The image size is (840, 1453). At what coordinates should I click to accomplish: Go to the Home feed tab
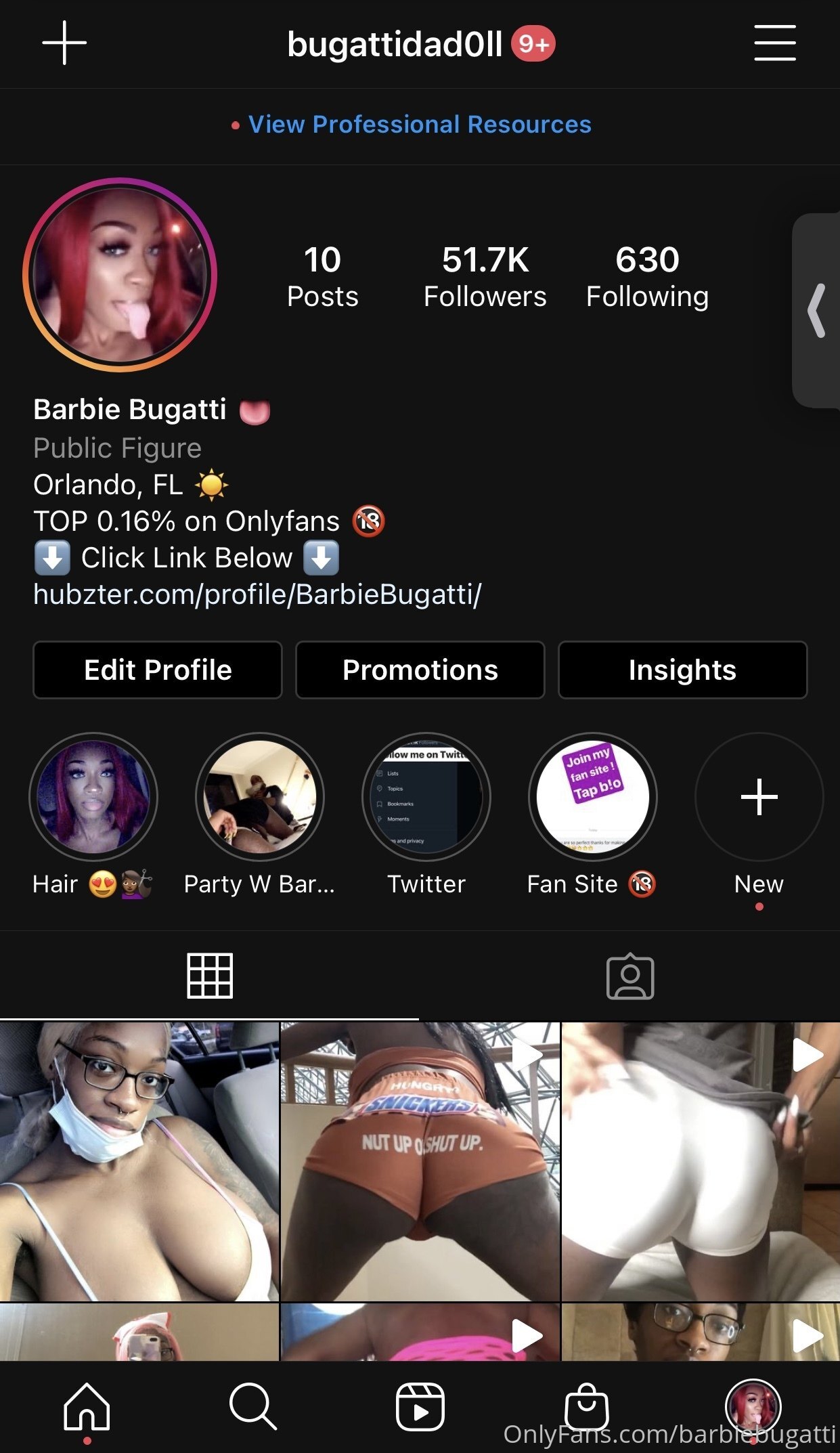point(87,1406)
